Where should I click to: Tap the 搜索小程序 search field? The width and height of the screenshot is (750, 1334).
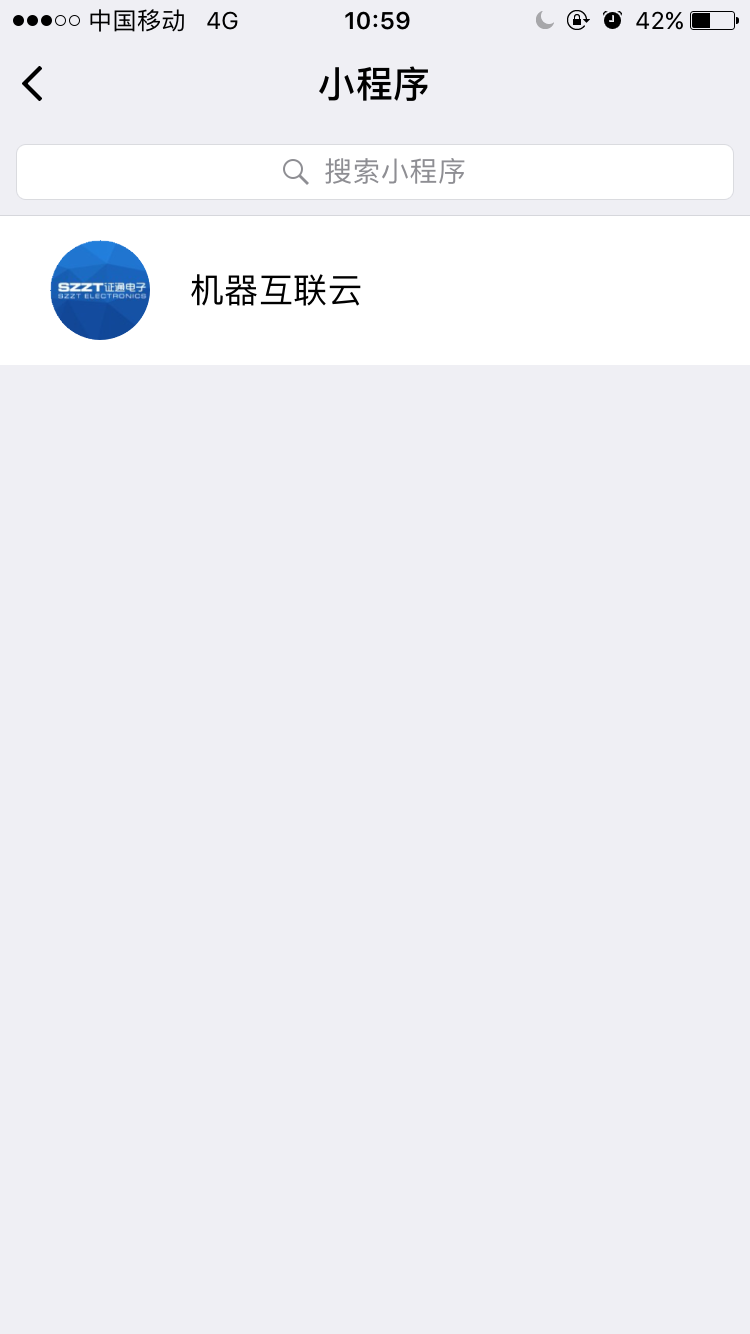coord(375,172)
